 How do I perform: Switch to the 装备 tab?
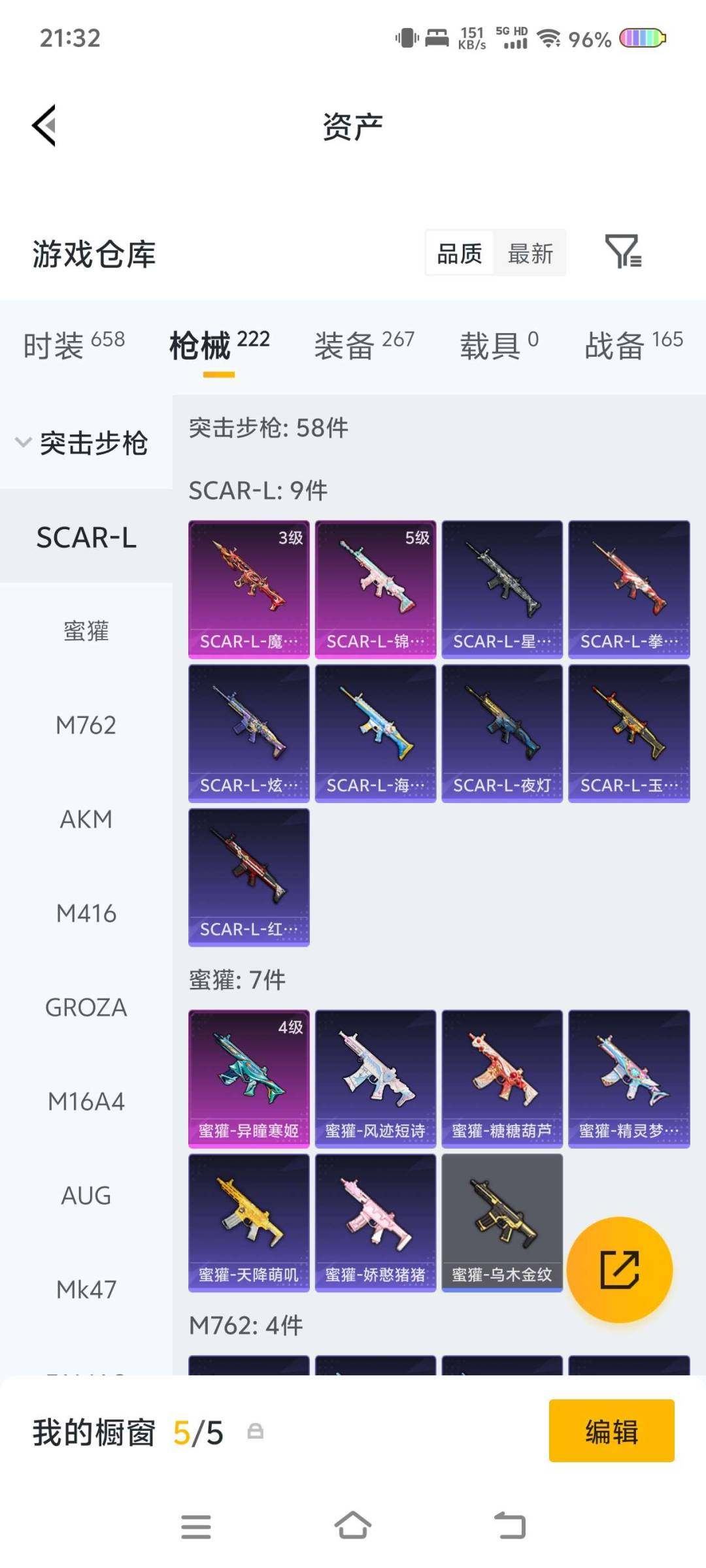tap(364, 344)
